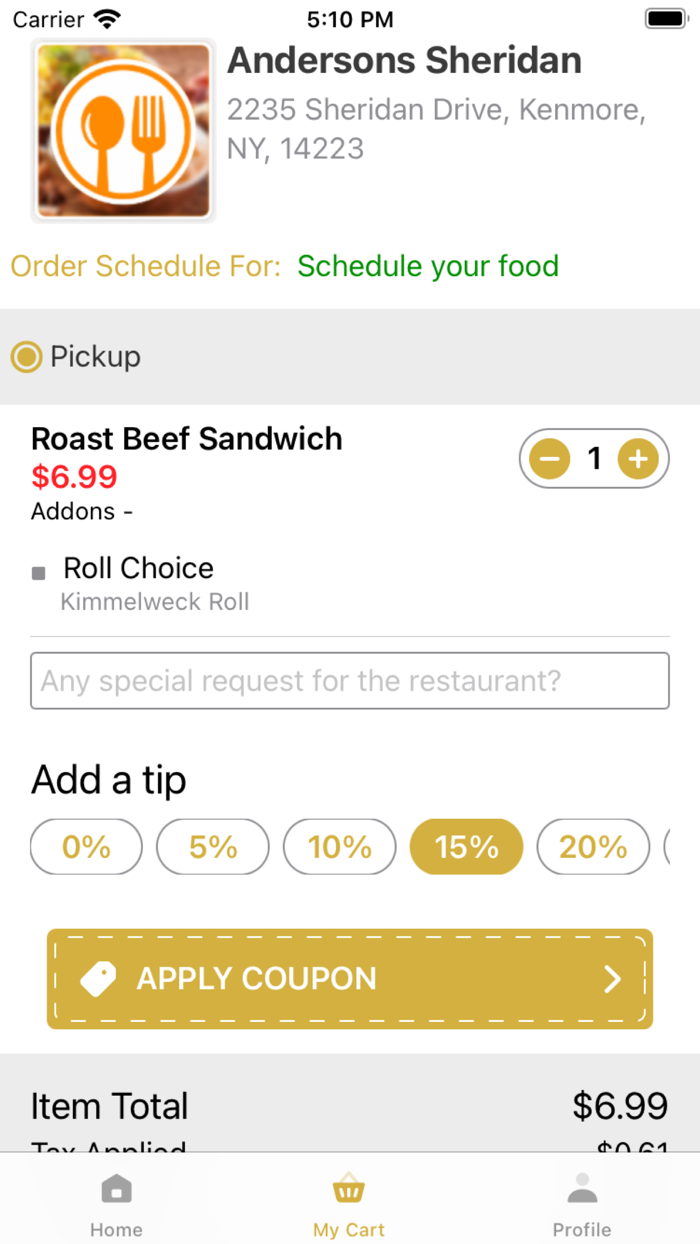Viewport: 700px width, 1244px height.
Task: Set tip to 10%
Action: [x=340, y=847]
